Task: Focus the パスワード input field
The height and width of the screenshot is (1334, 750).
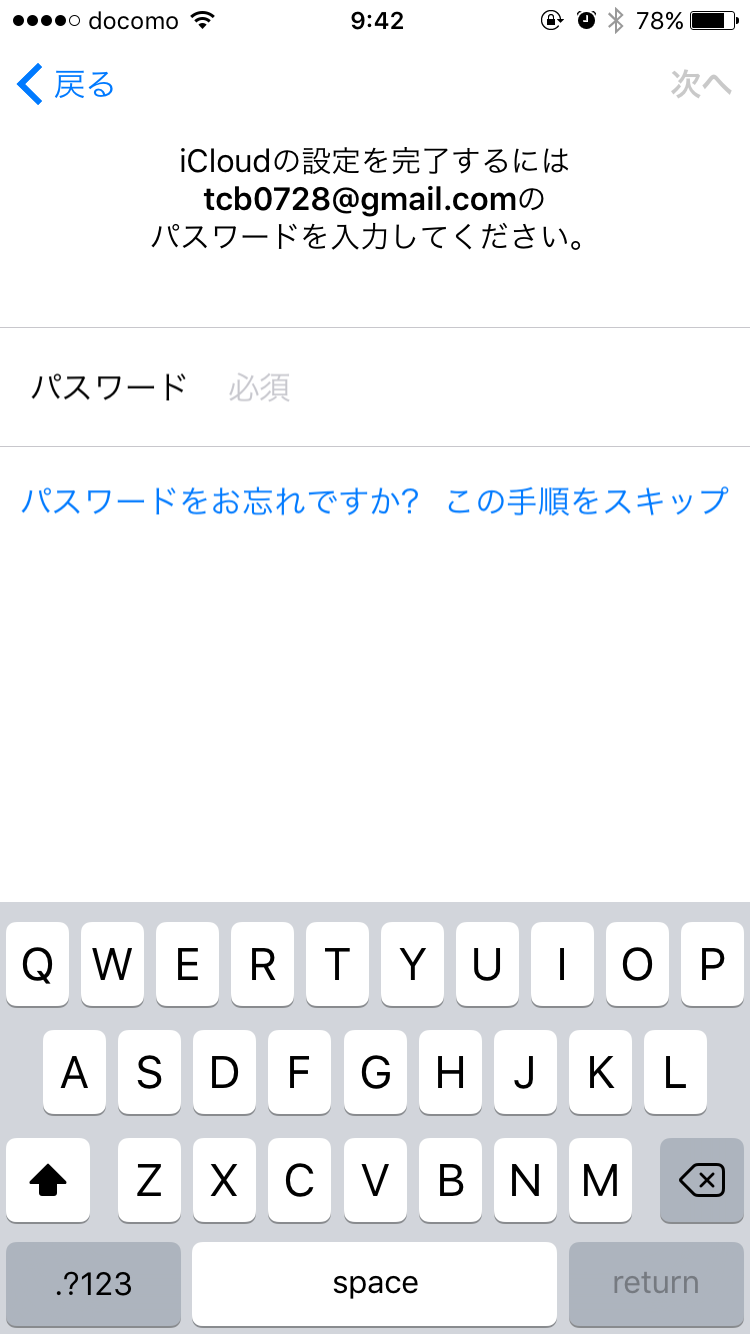Action: pyautogui.click(x=375, y=387)
